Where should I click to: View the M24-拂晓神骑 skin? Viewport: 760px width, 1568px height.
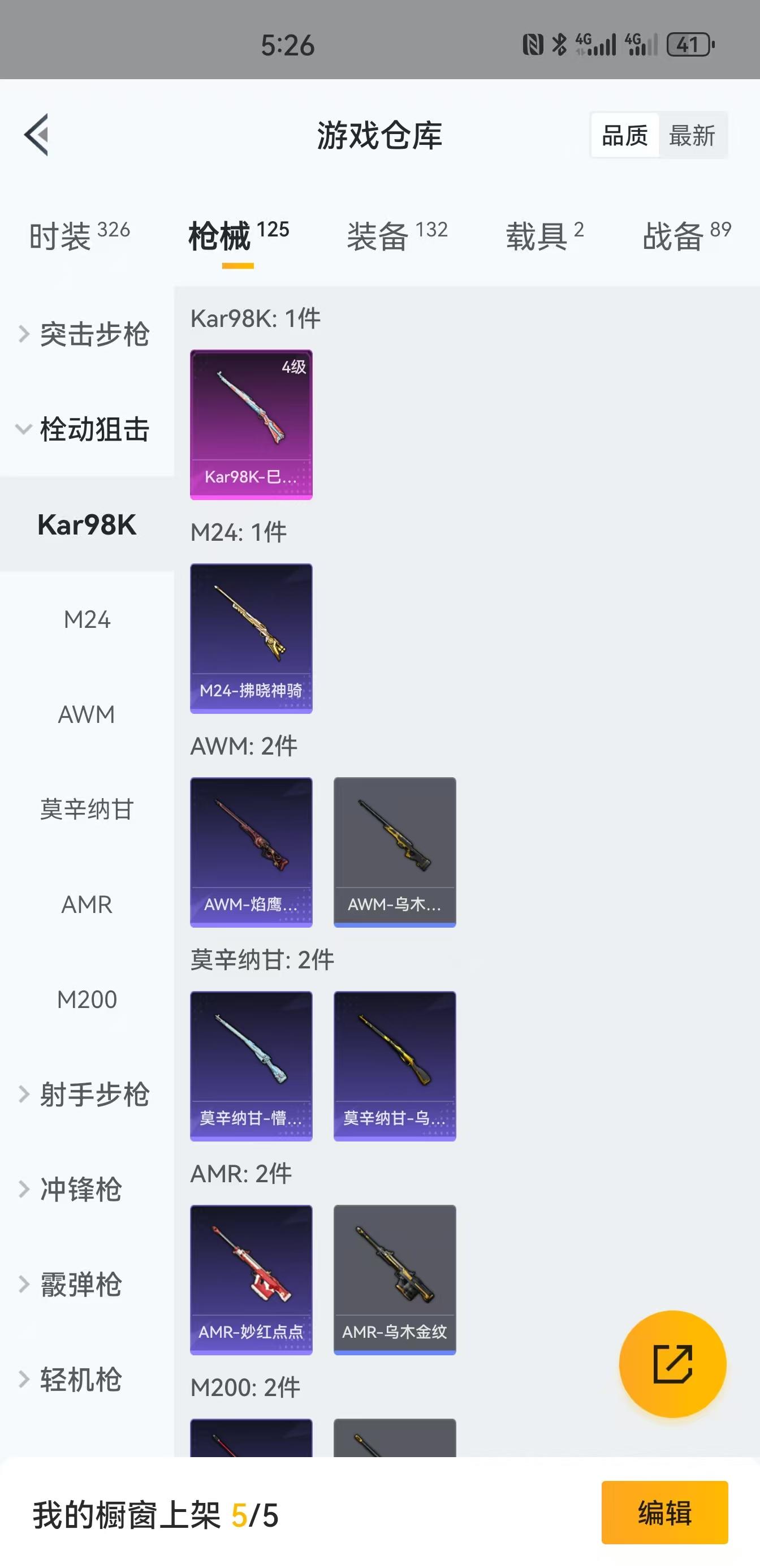pyautogui.click(x=251, y=638)
